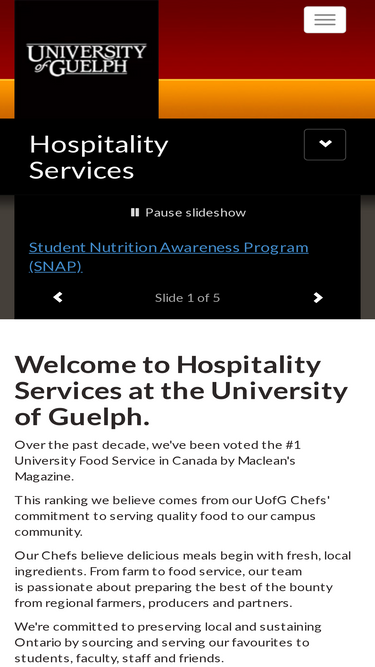Pause the slideshow

point(188,212)
